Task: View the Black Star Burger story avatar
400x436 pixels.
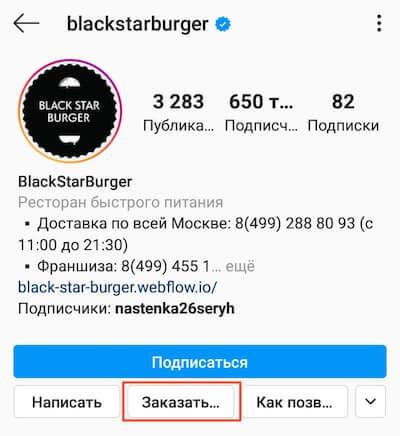Action: 70,111
